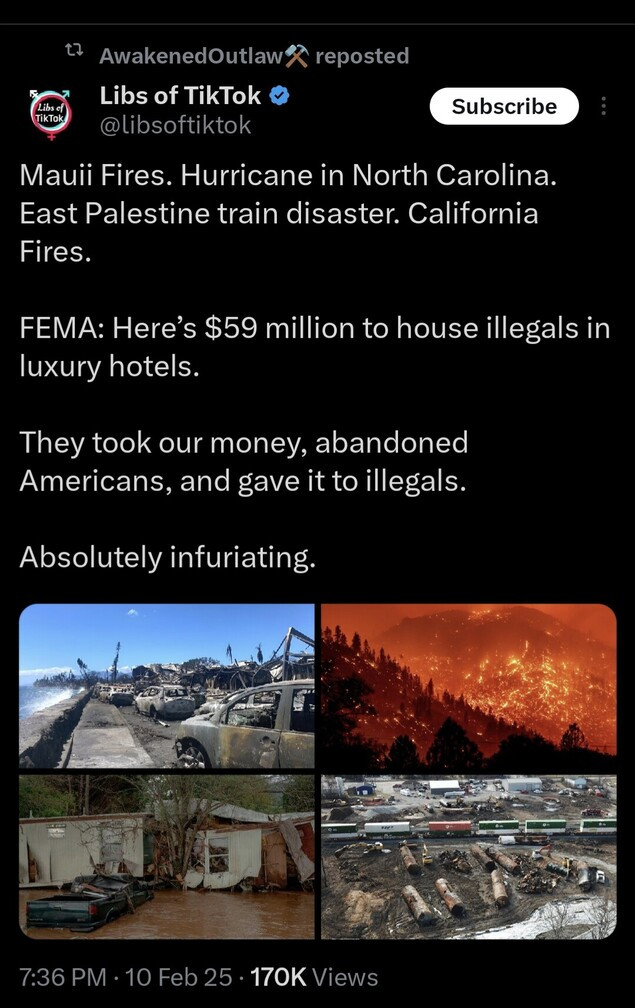Open the Libs of TikTok profile picture
This screenshot has width=635, height=1008.
49,111
